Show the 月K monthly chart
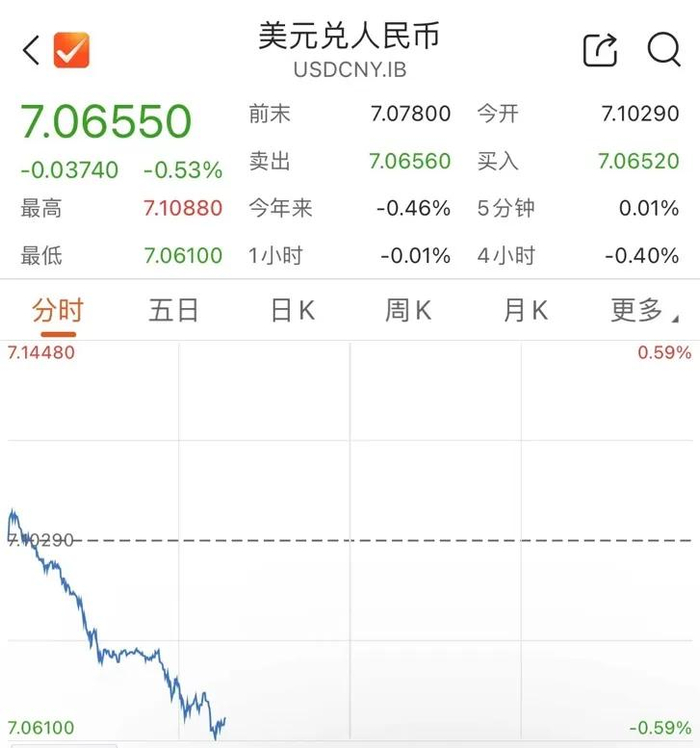 [x=525, y=311]
